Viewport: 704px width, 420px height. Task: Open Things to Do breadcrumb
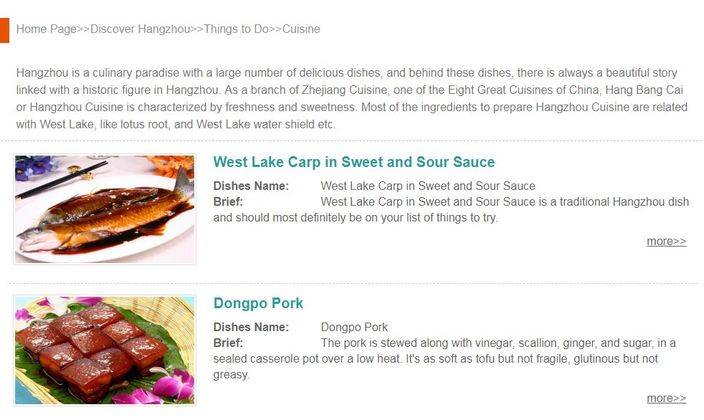click(235, 29)
